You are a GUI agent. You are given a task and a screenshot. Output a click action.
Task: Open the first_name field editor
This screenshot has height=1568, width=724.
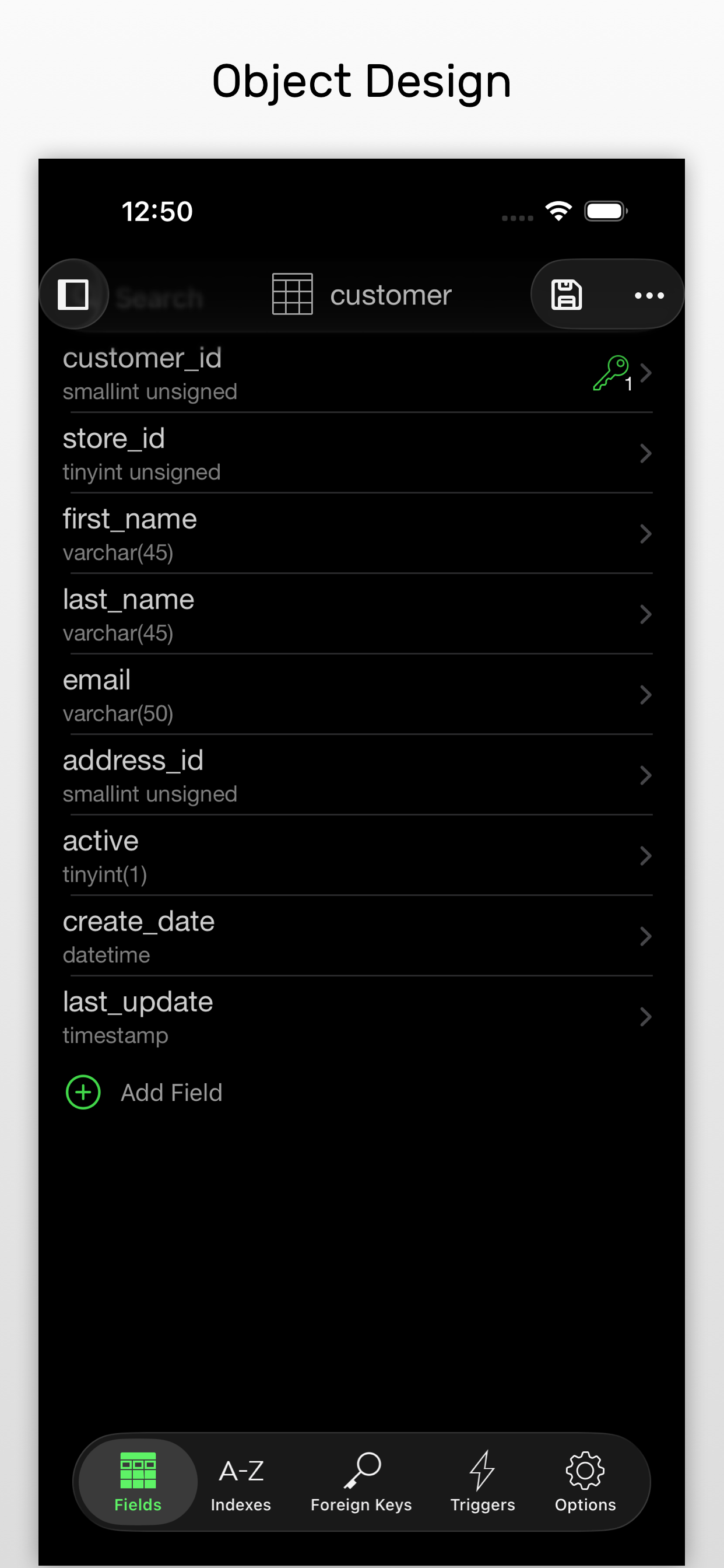(361, 534)
